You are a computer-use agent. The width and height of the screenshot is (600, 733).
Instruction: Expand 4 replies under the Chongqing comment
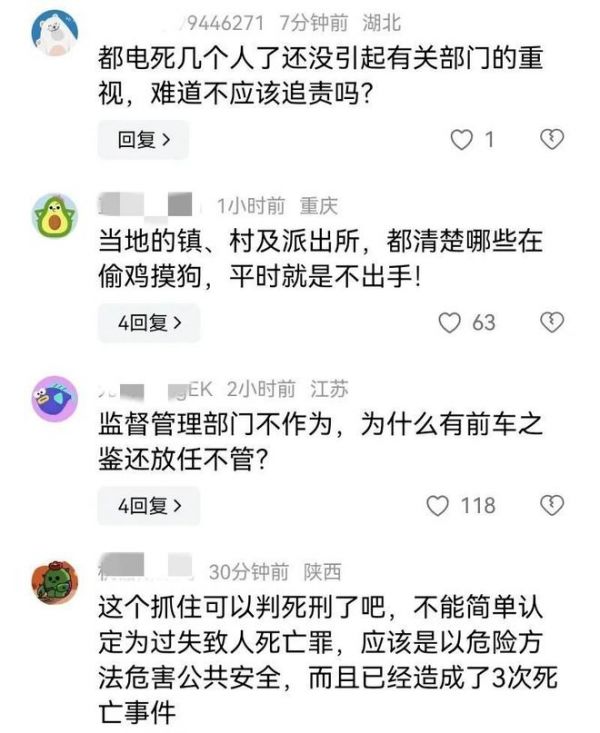148,323
